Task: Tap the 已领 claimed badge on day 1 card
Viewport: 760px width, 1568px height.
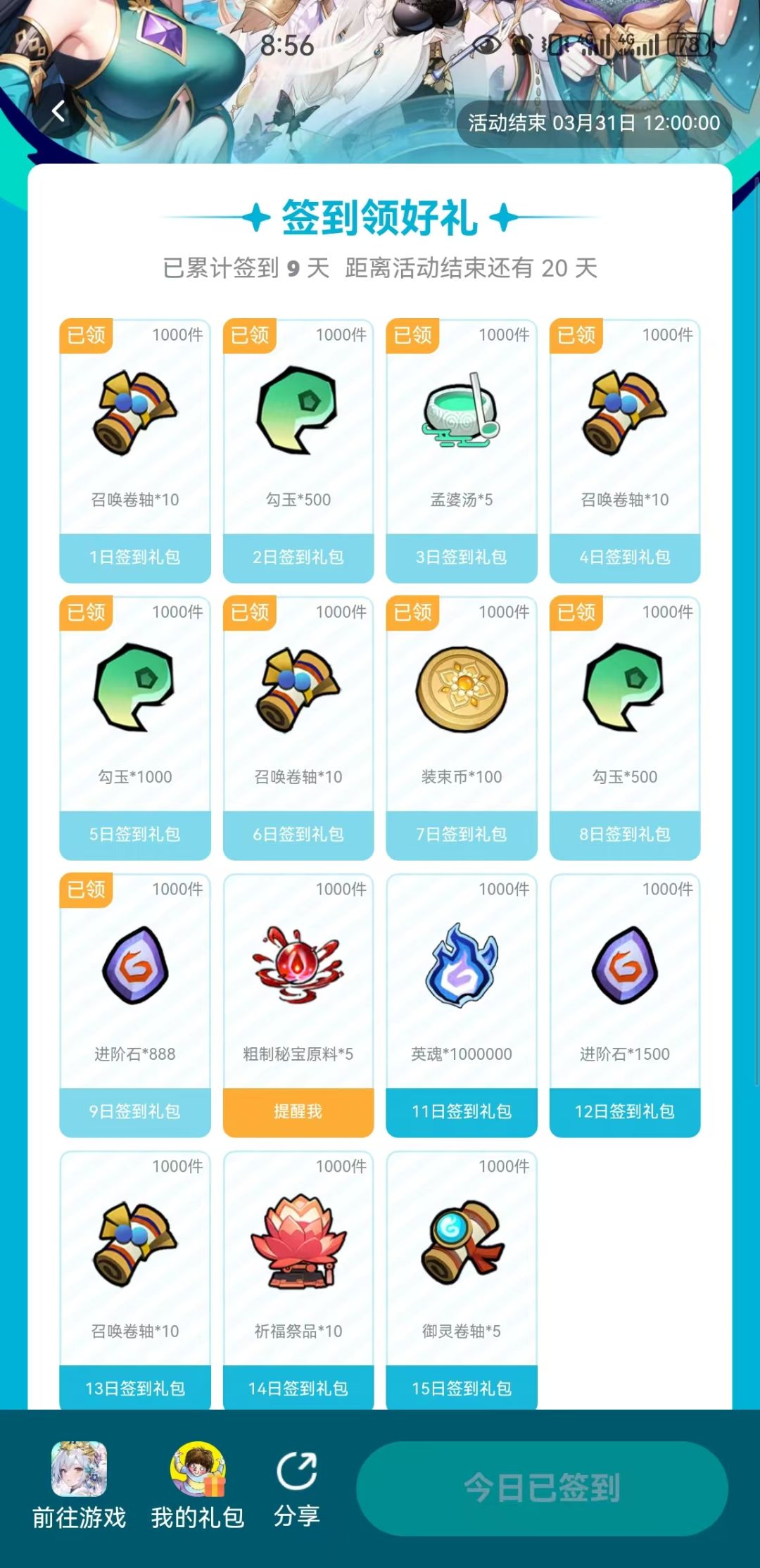Action: [x=84, y=336]
